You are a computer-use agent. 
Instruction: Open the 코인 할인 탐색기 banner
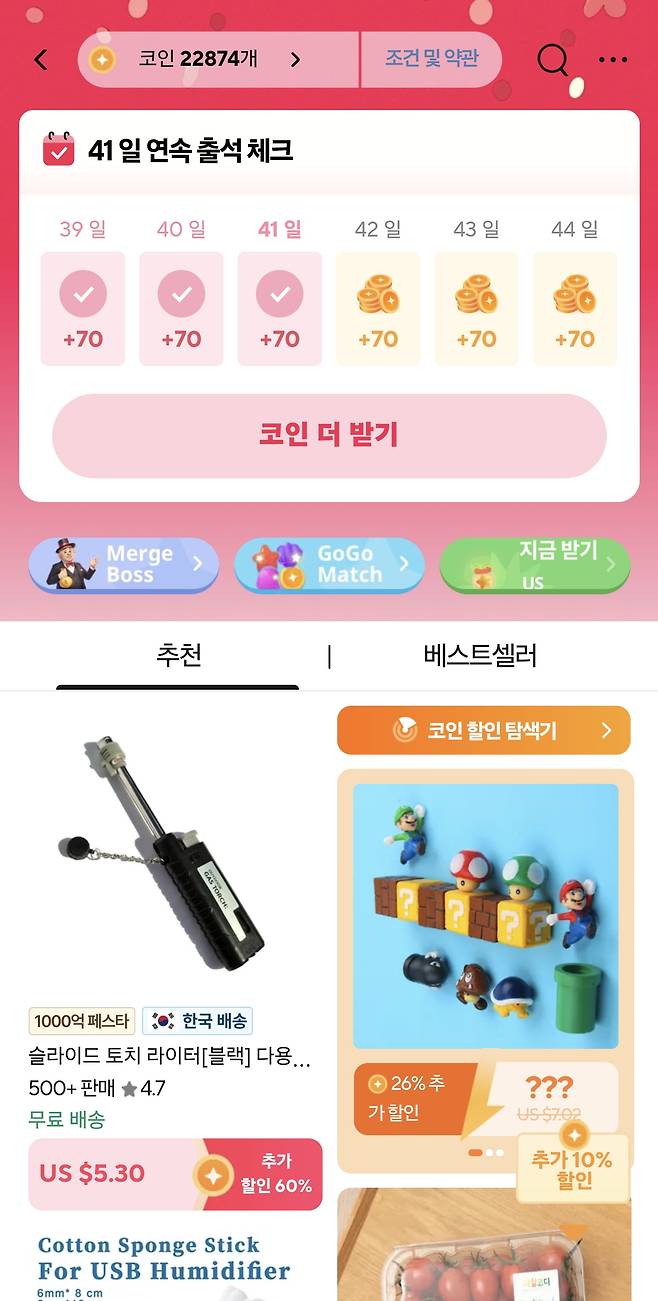pyautogui.click(x=483, y=731)
